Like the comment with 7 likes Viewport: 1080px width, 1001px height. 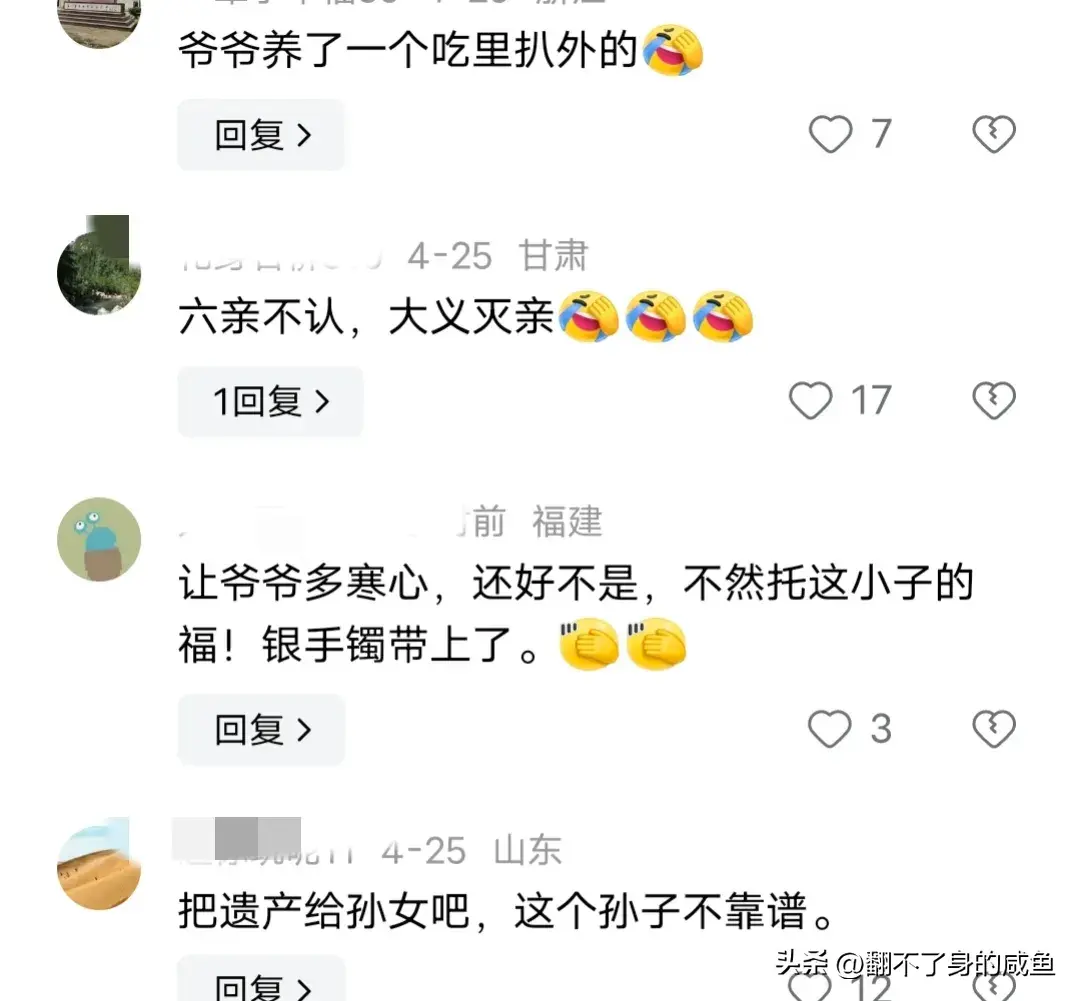[x=830, y=134]
